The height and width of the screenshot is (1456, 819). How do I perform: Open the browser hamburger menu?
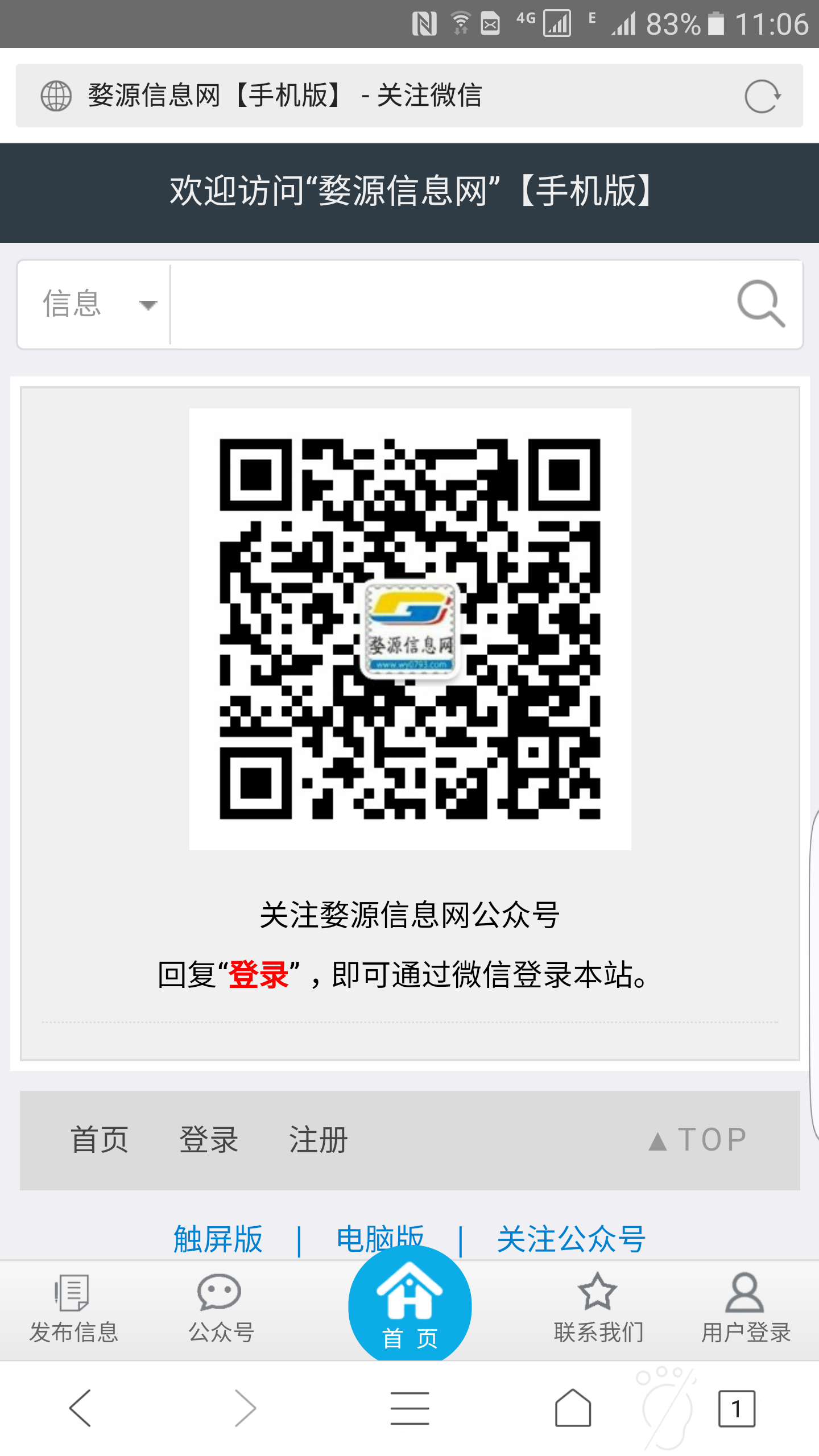pos(409,1408)
